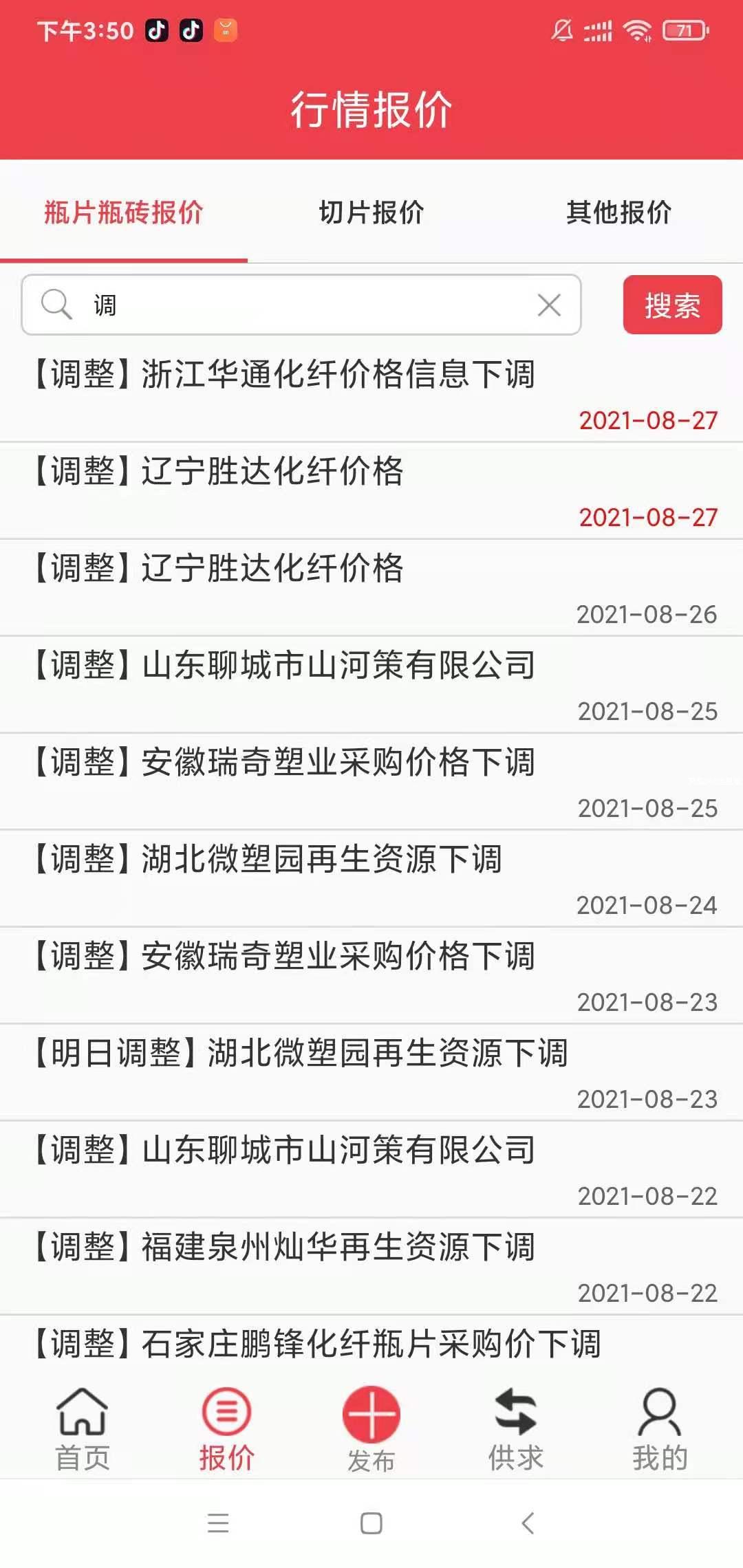Tap the red 搜索 button

pyautogui.click(x=672, y=305)
